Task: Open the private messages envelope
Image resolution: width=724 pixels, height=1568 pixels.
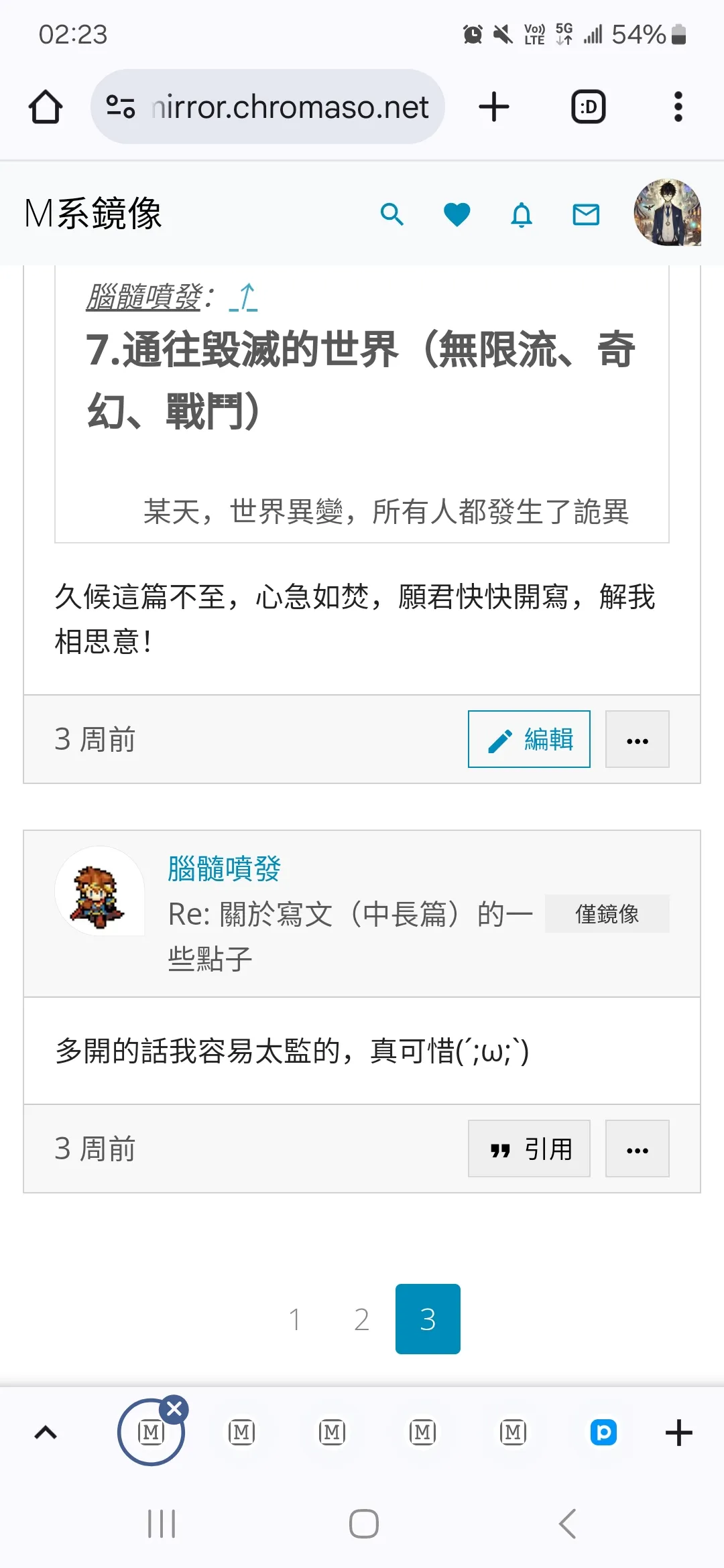Action: (586, 214)
